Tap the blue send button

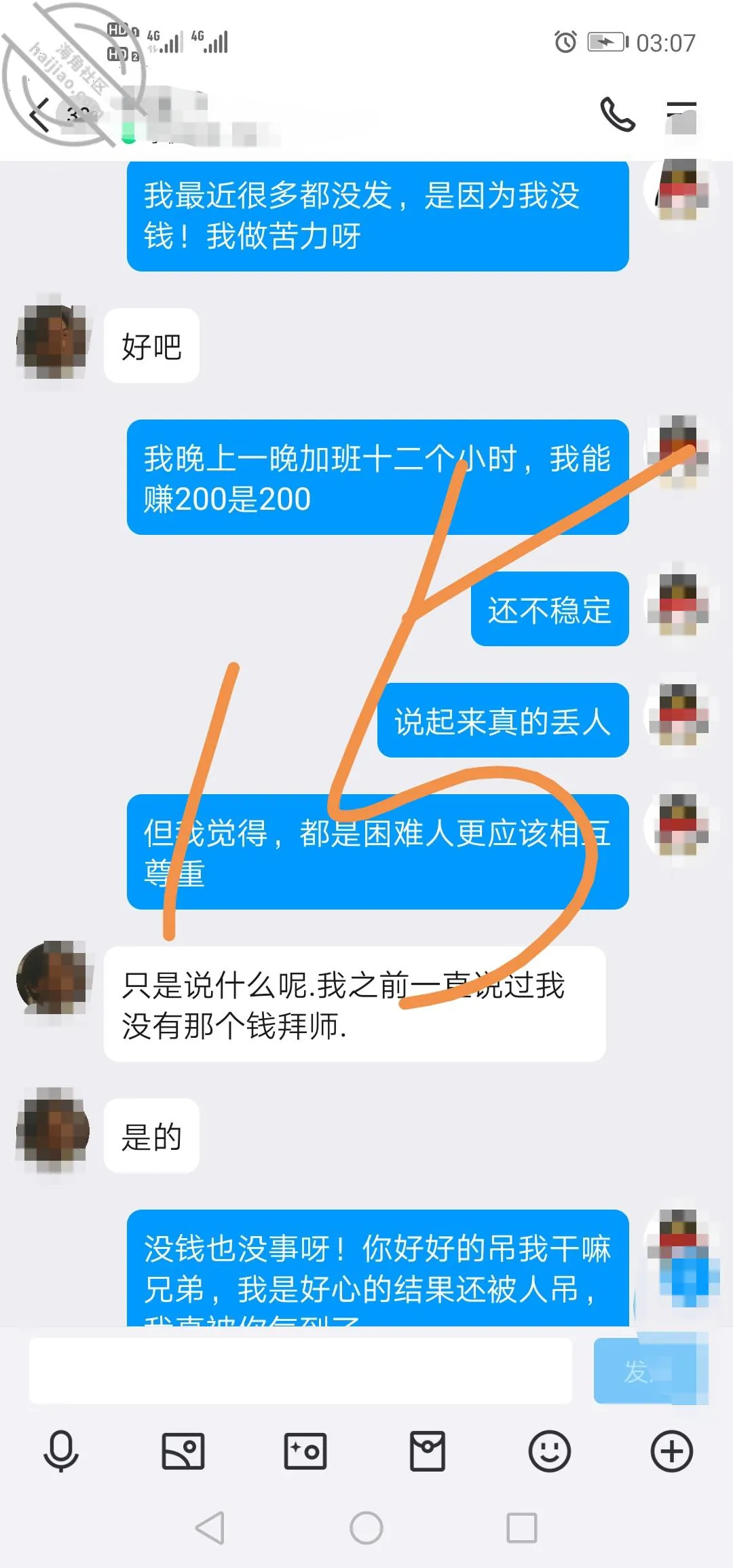[x=650, y=1371]
